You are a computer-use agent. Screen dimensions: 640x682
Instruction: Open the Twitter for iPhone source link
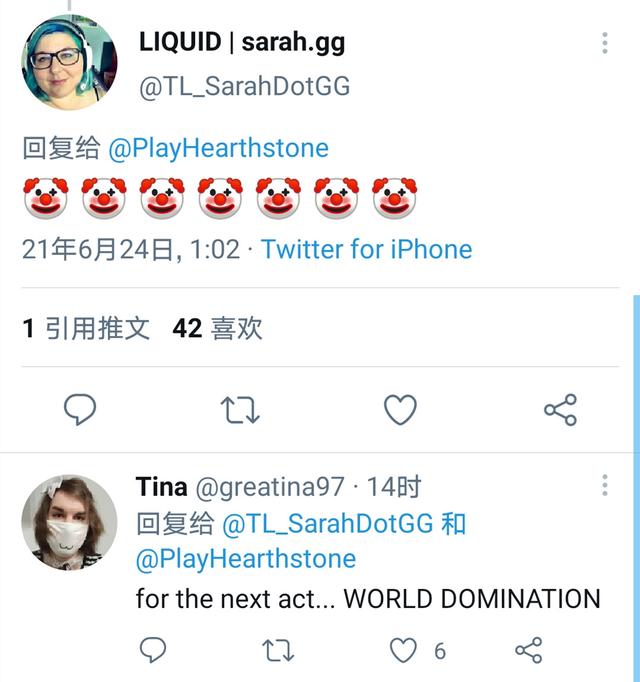(x=366, y=249)
